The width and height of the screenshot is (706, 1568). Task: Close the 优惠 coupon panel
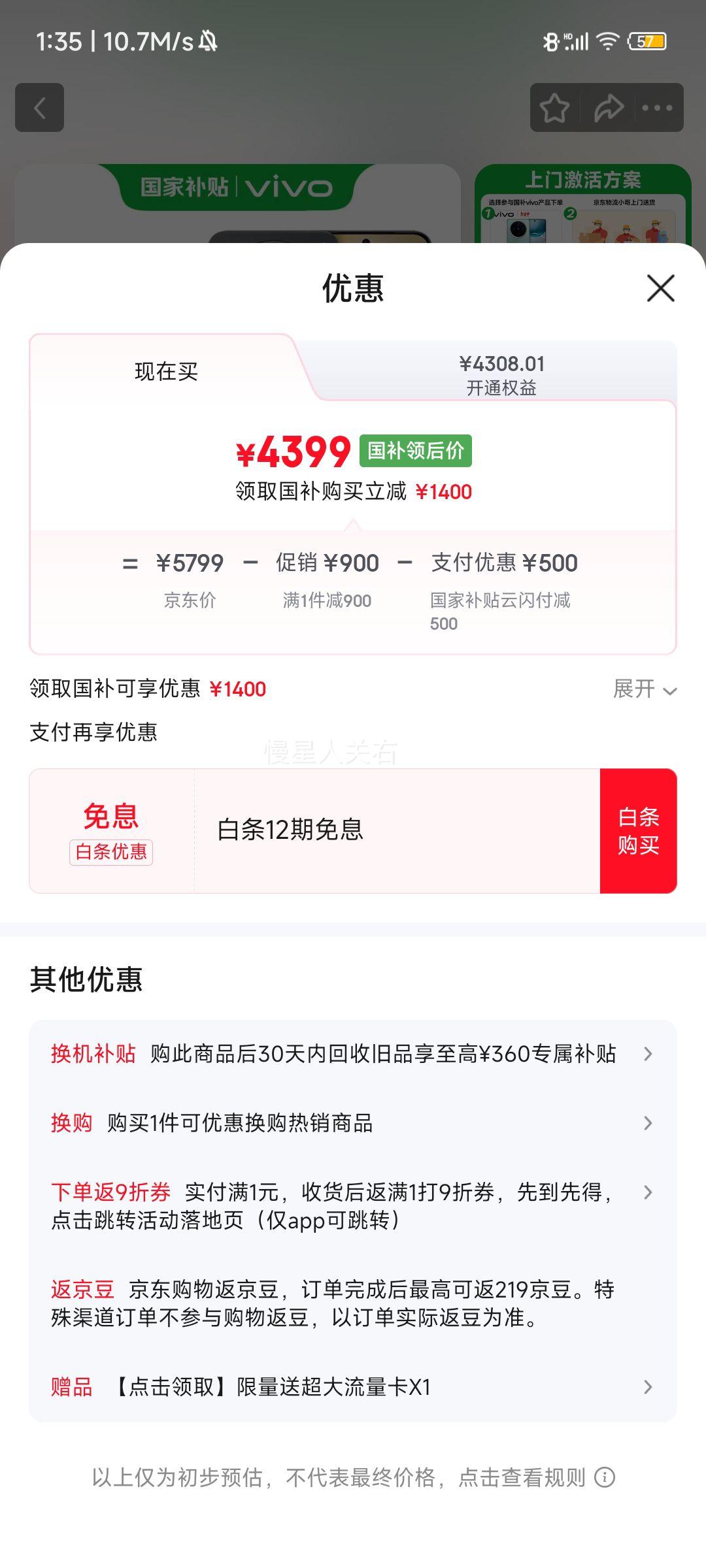662,289
